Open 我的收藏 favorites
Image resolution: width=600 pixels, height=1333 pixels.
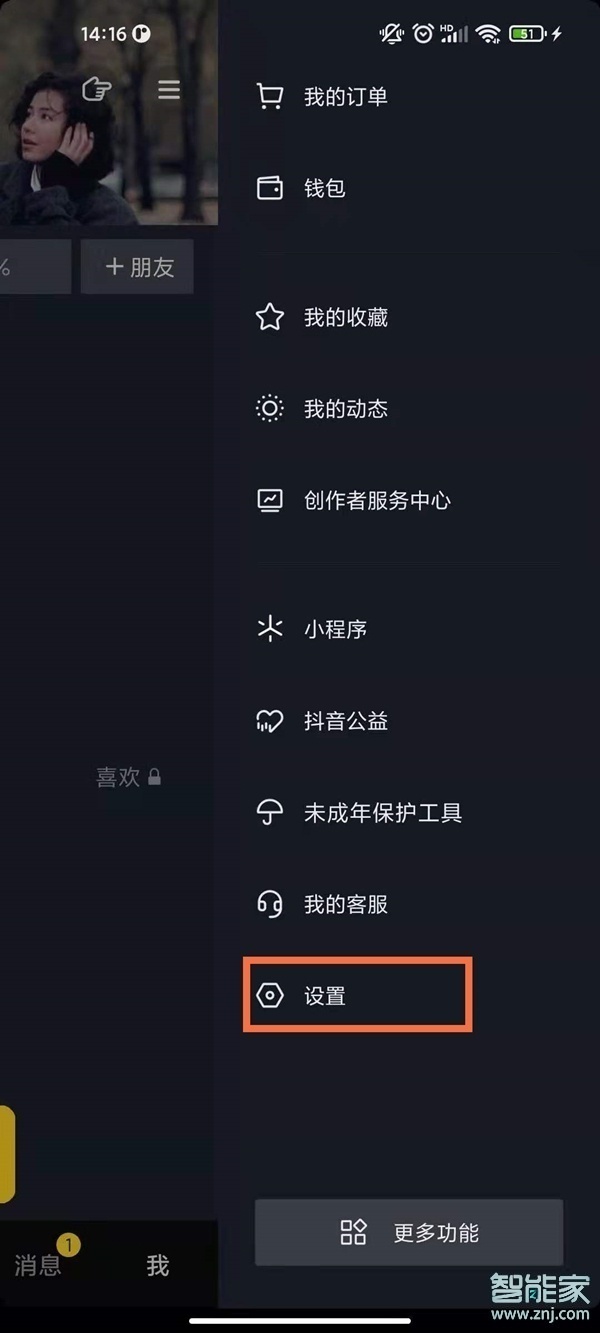345,318
